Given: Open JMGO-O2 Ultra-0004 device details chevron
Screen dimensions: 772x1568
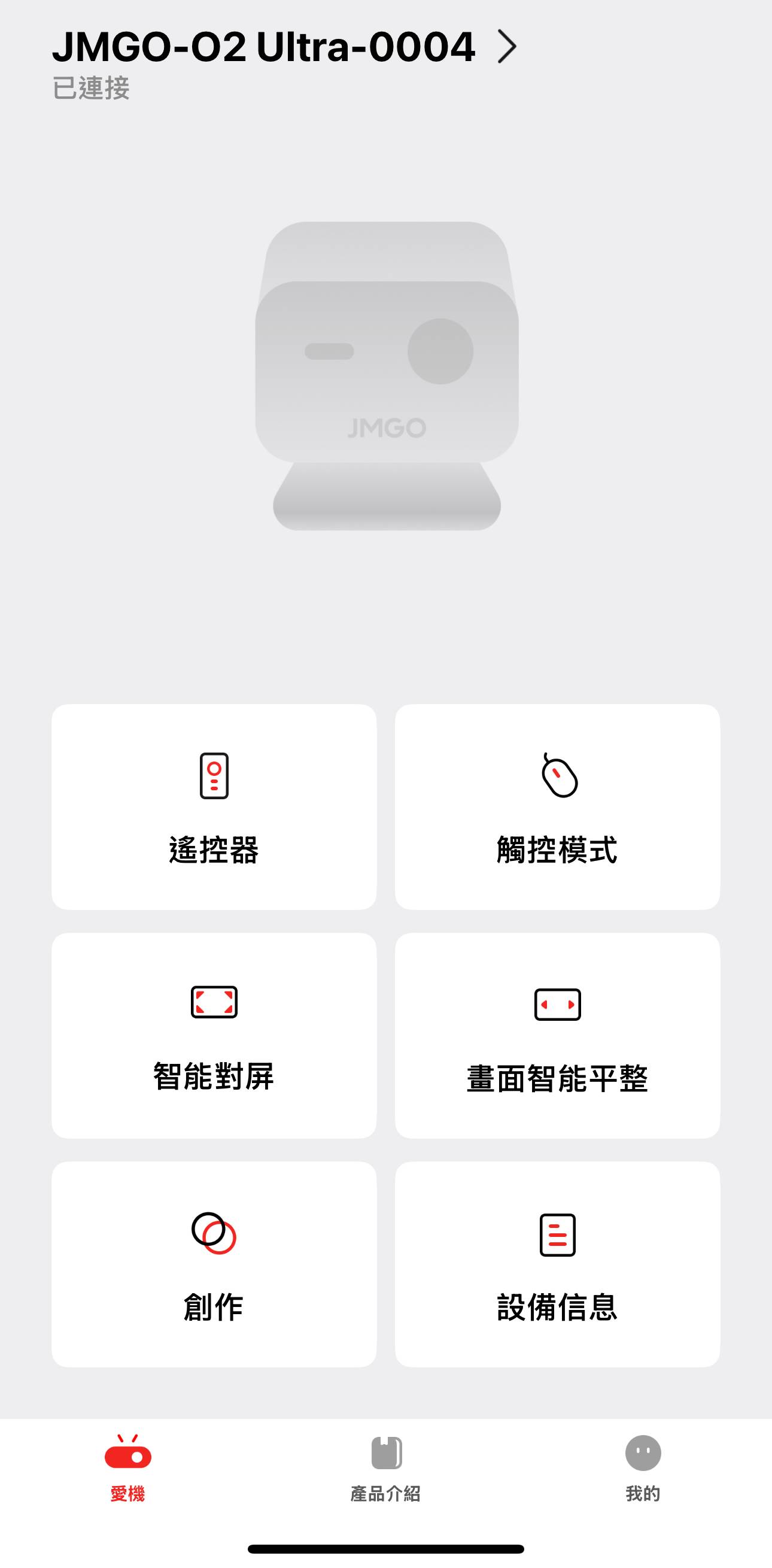Looking at the screenshot, I should [x=507, y=47].
